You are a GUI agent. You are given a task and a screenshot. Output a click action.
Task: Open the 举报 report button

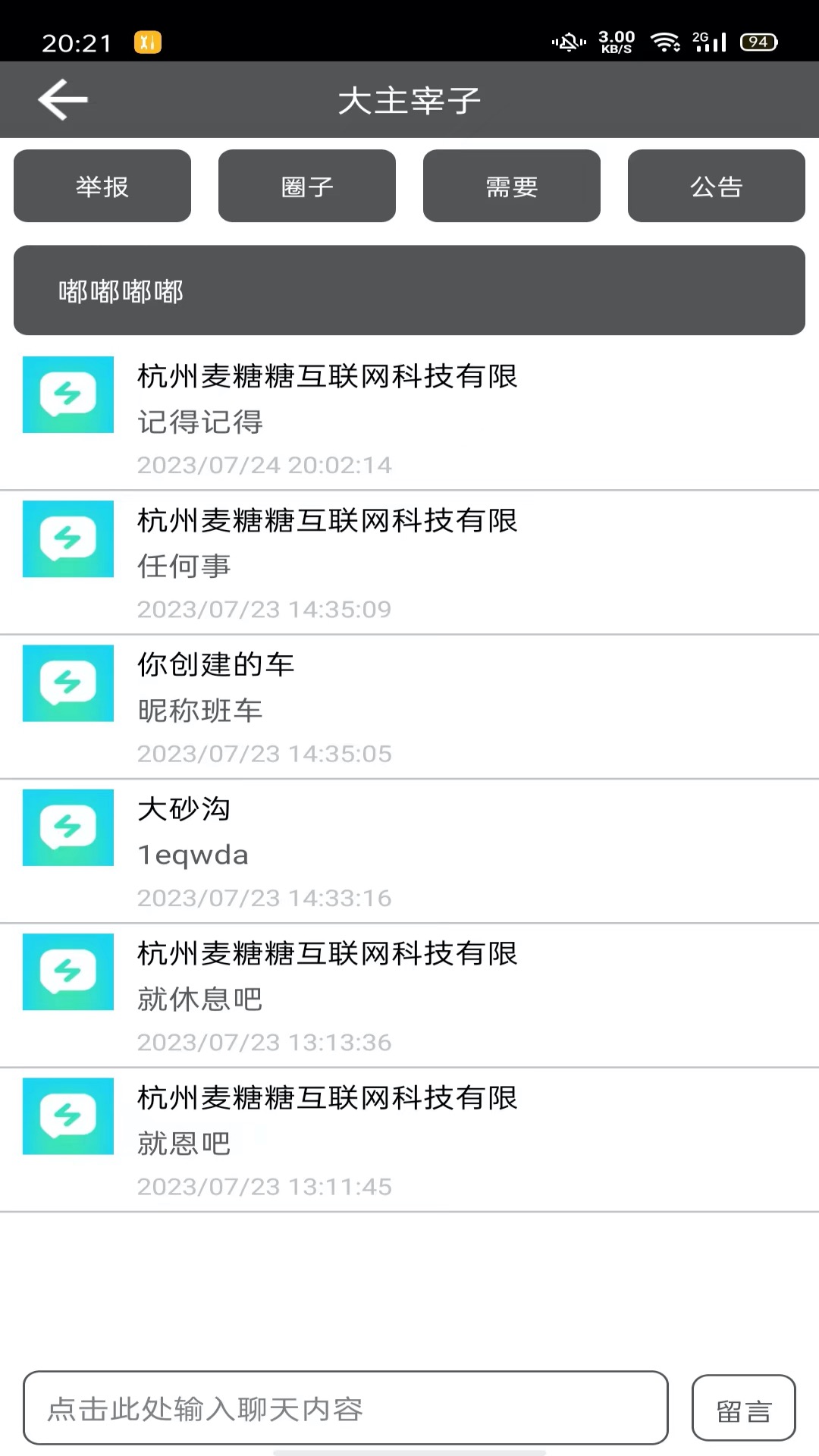coord(102,186)
